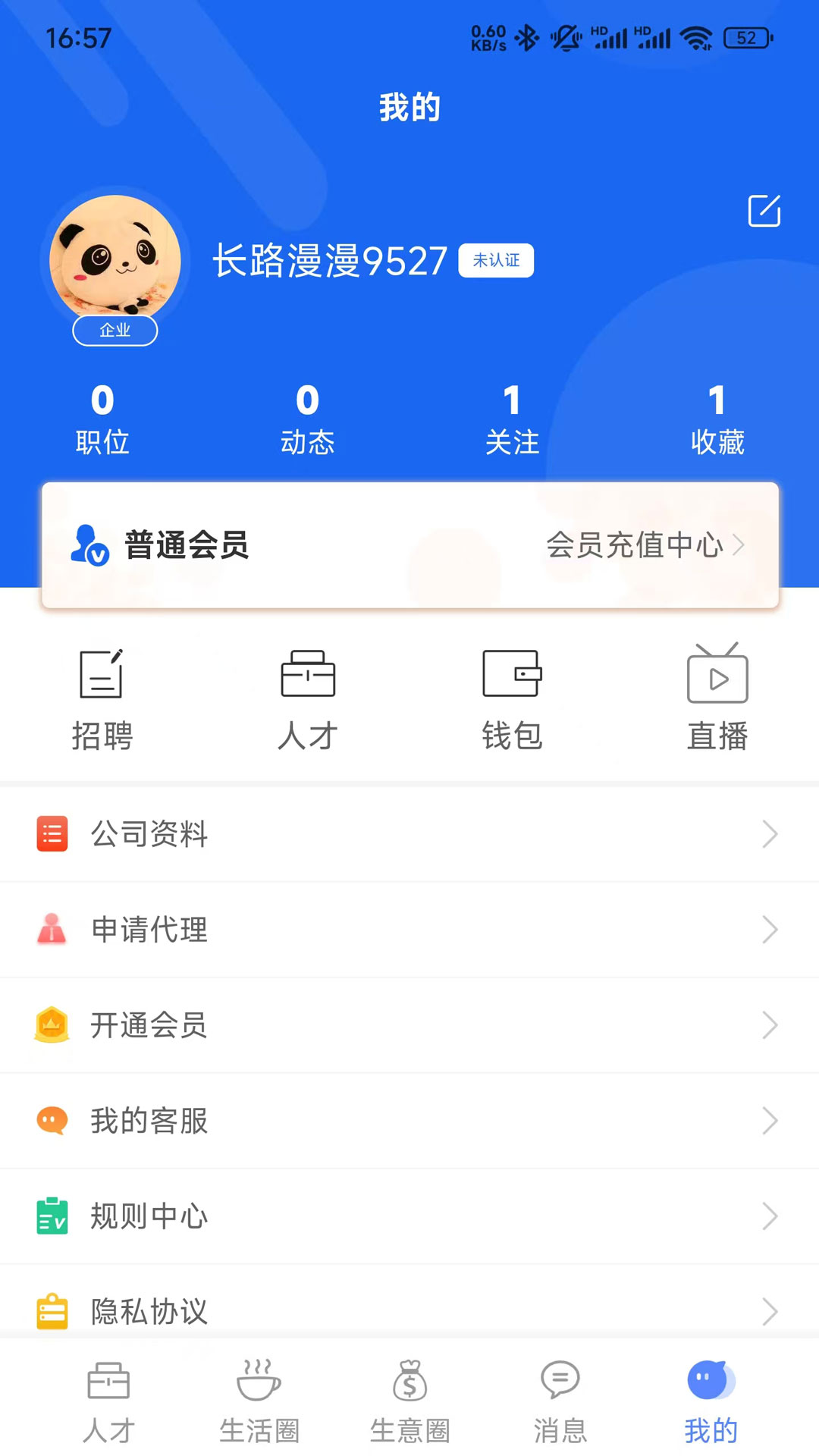Open the 直播 live stream shortcut

(x=717, y=699)
